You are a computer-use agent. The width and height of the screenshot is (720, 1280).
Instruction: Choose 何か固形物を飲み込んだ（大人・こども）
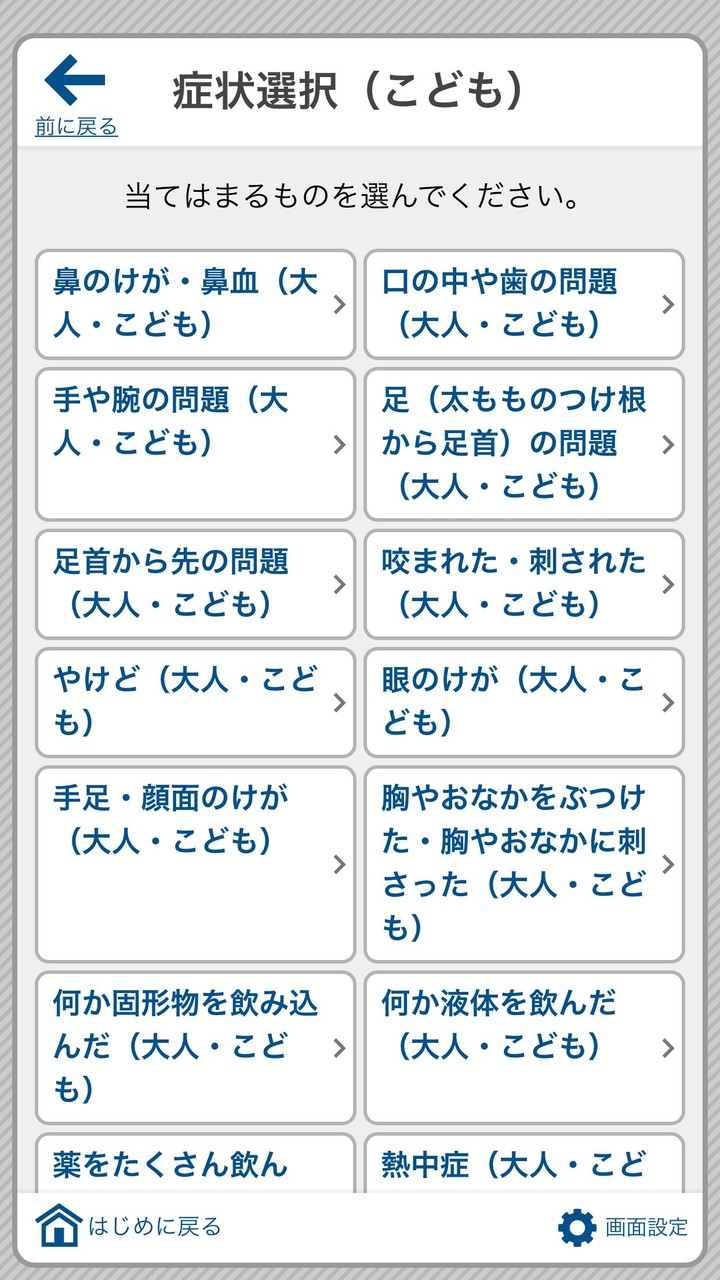(x=195, y=1048)
